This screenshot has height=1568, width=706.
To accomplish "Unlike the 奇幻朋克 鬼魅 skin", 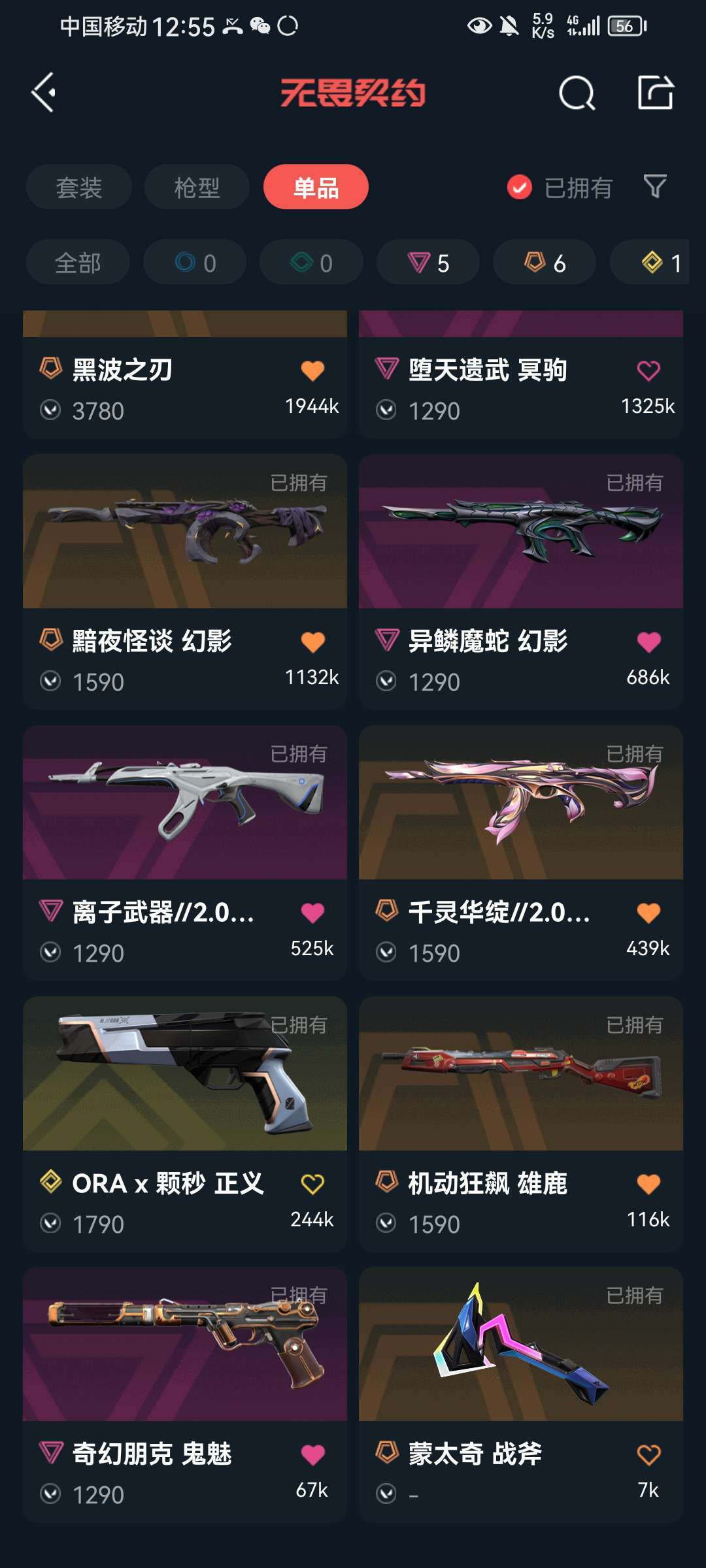I will tap(312, 1455).
